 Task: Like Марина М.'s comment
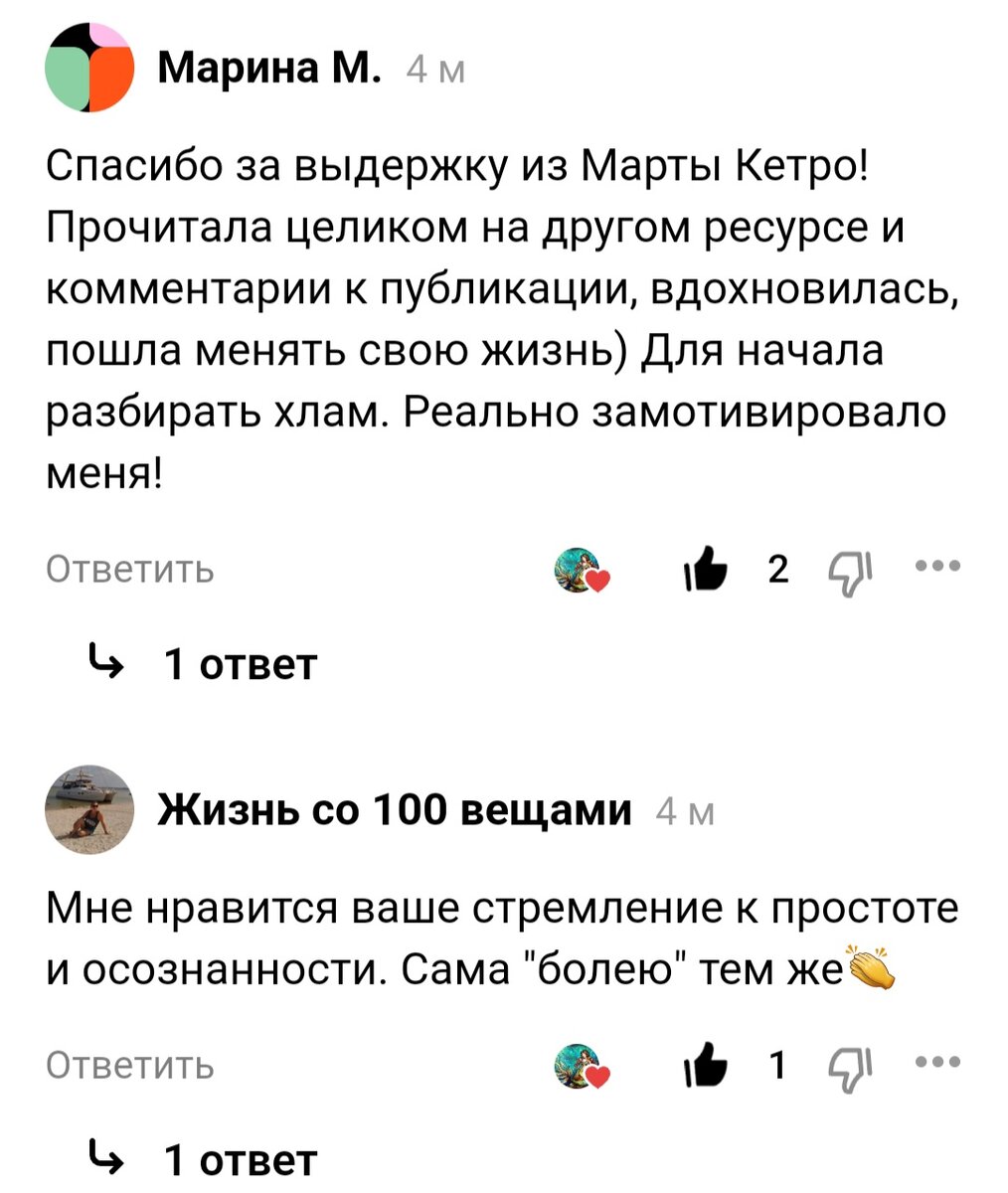pyautogui.click(x=705, y=570)
